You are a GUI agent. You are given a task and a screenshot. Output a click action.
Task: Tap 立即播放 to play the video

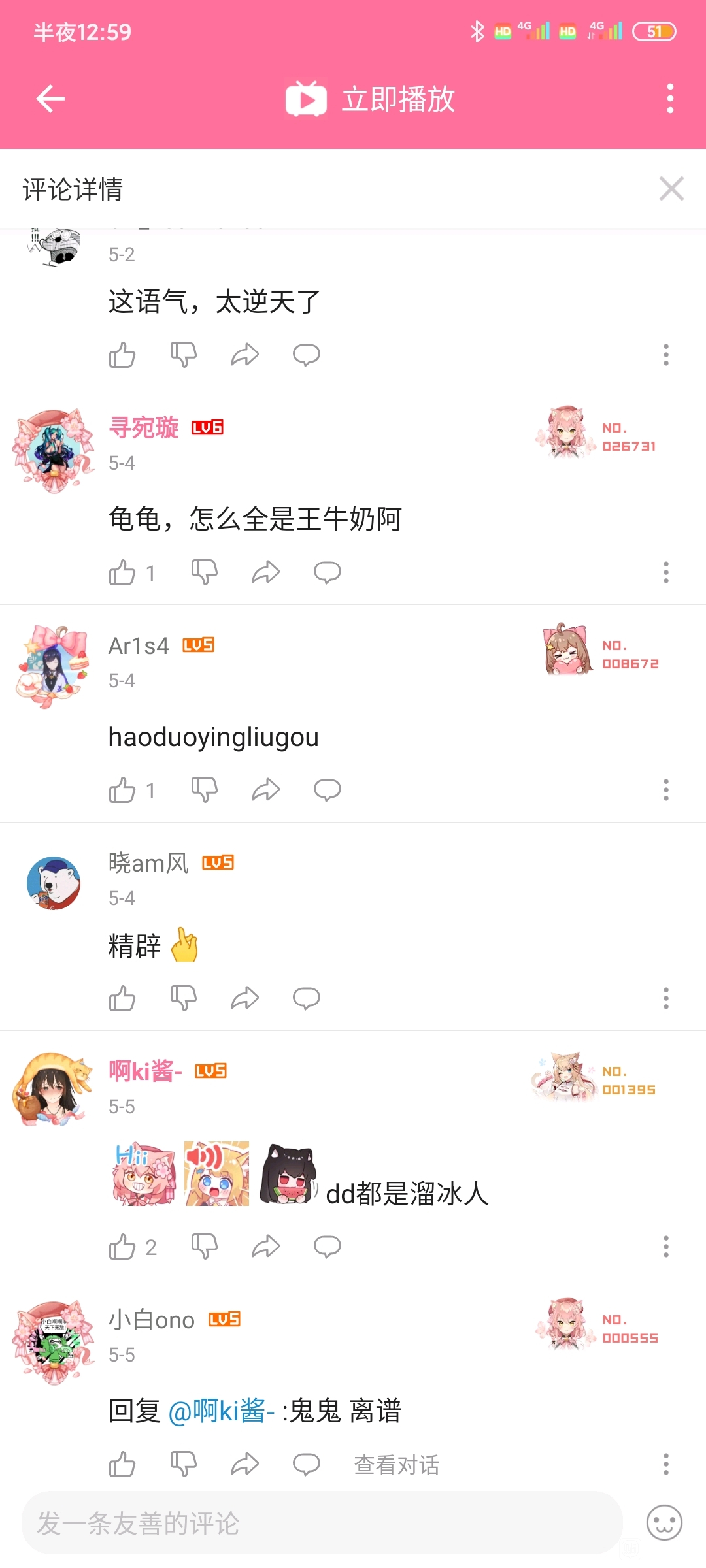tap(370, 99)
